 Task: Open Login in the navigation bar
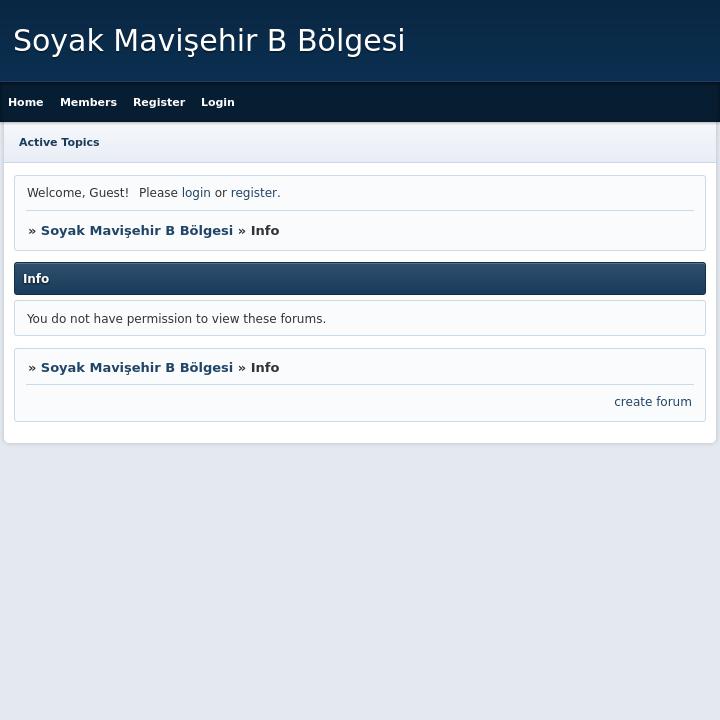coord(217,102)
